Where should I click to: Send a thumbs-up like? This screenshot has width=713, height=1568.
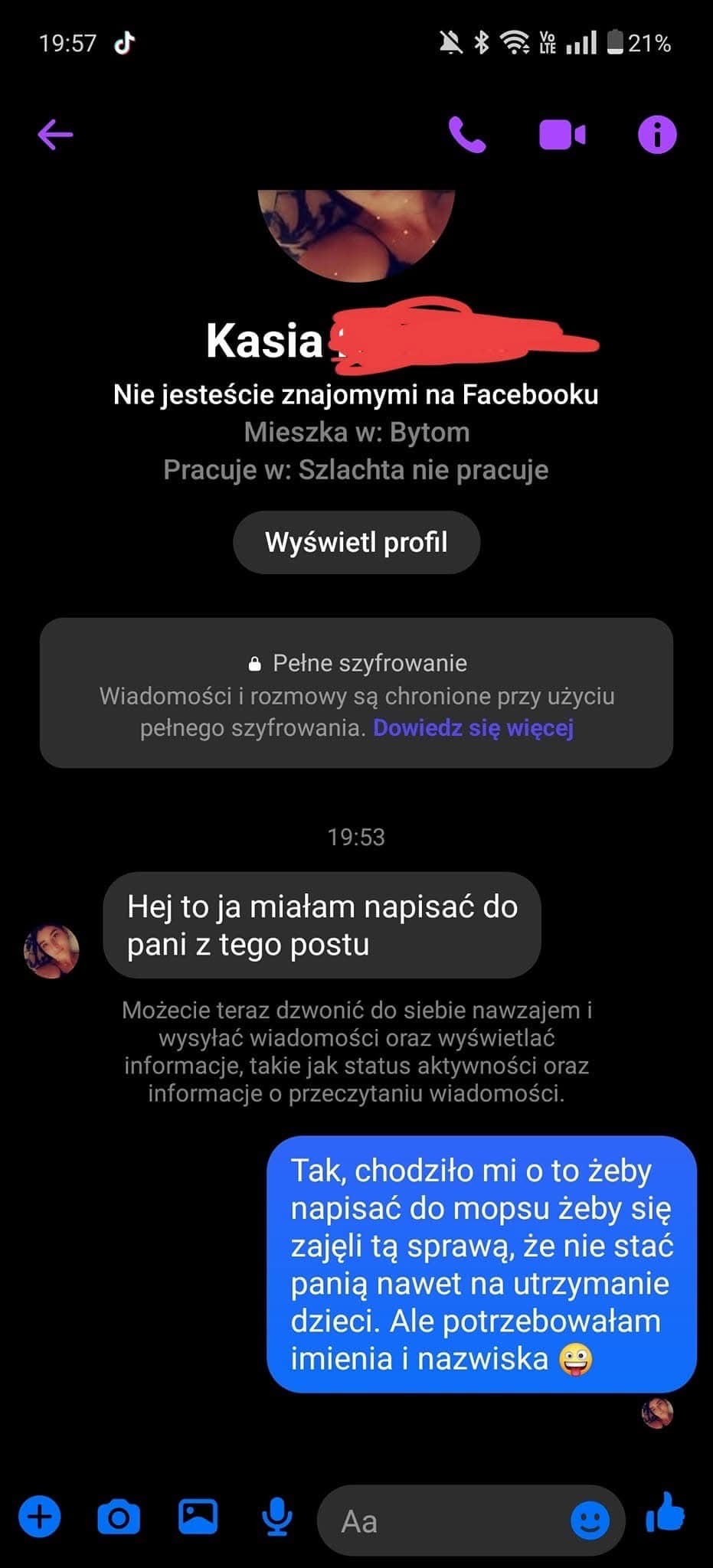(x=665, y=1514)
